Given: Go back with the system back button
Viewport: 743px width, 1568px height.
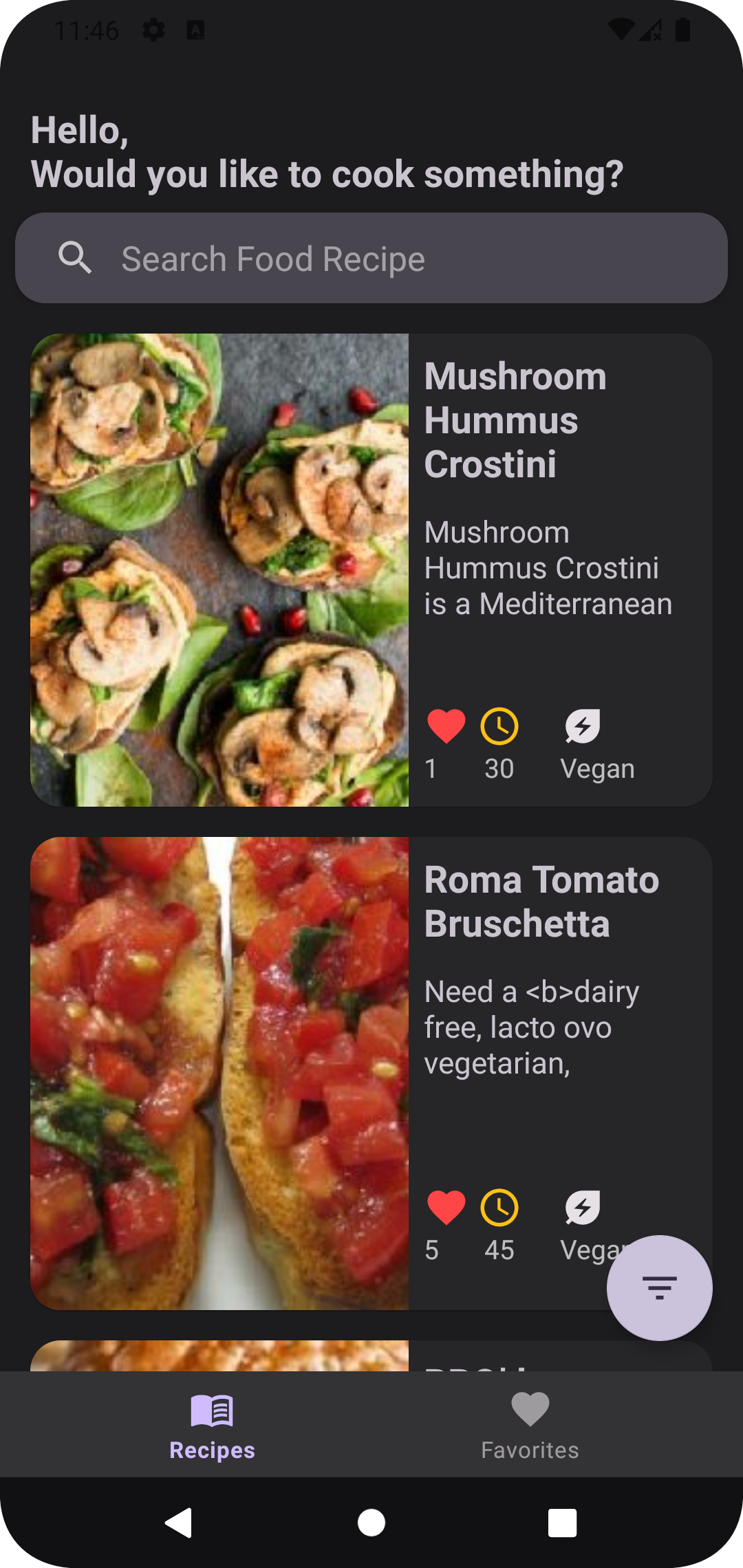Looking at the screenshot, I should 179,1523.
